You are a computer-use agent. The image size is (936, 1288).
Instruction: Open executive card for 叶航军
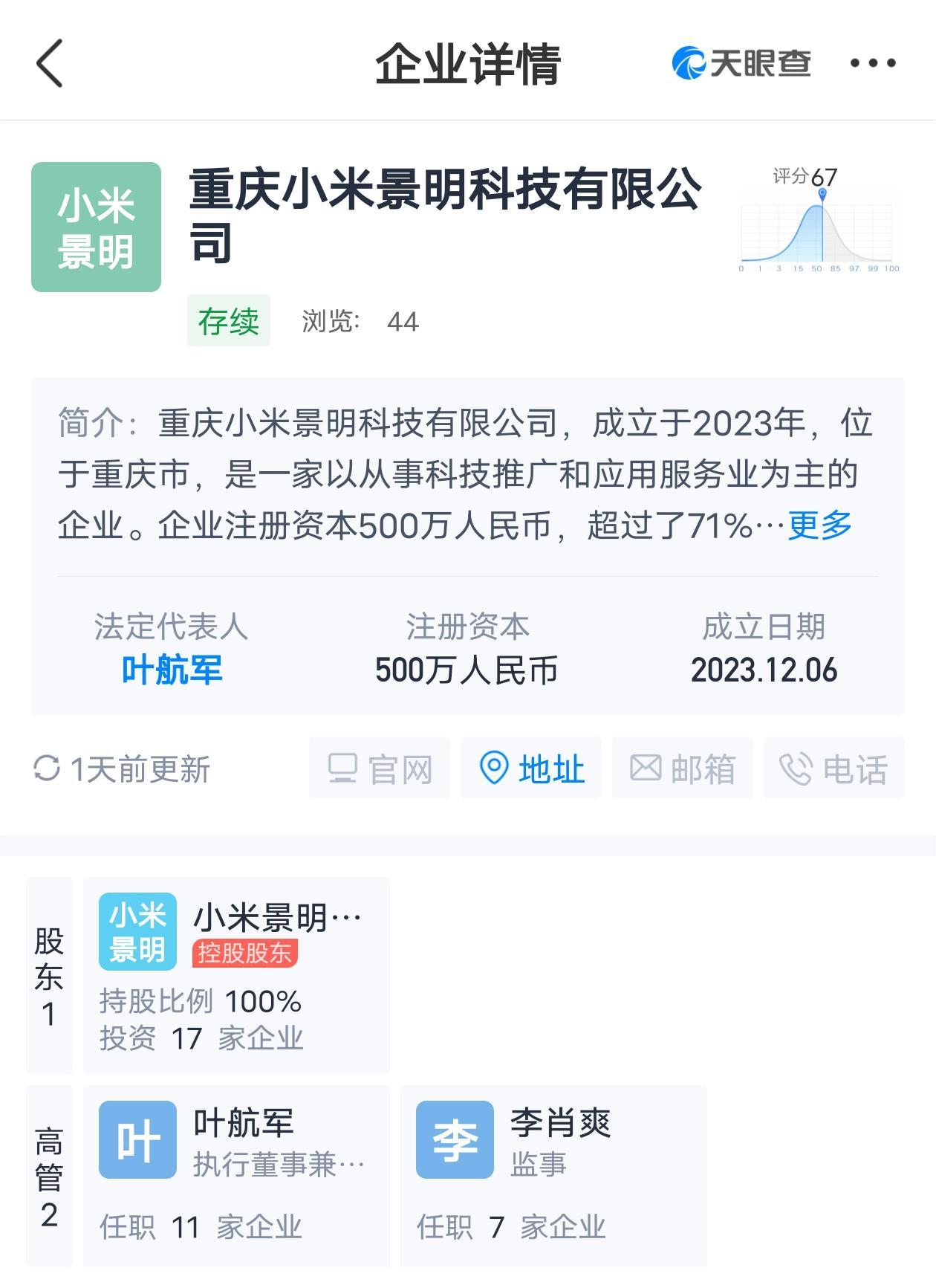(x=236, y=1174)
